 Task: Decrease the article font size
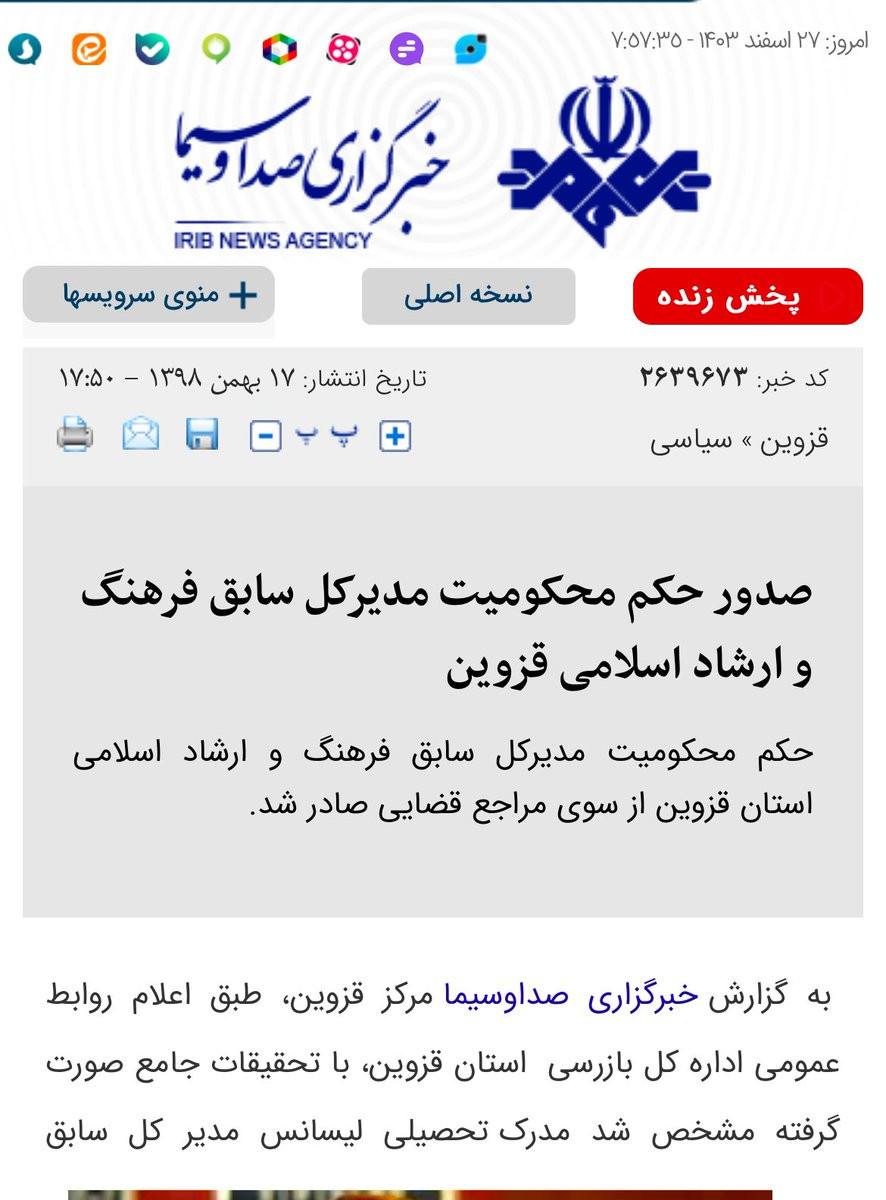(265, 436)
